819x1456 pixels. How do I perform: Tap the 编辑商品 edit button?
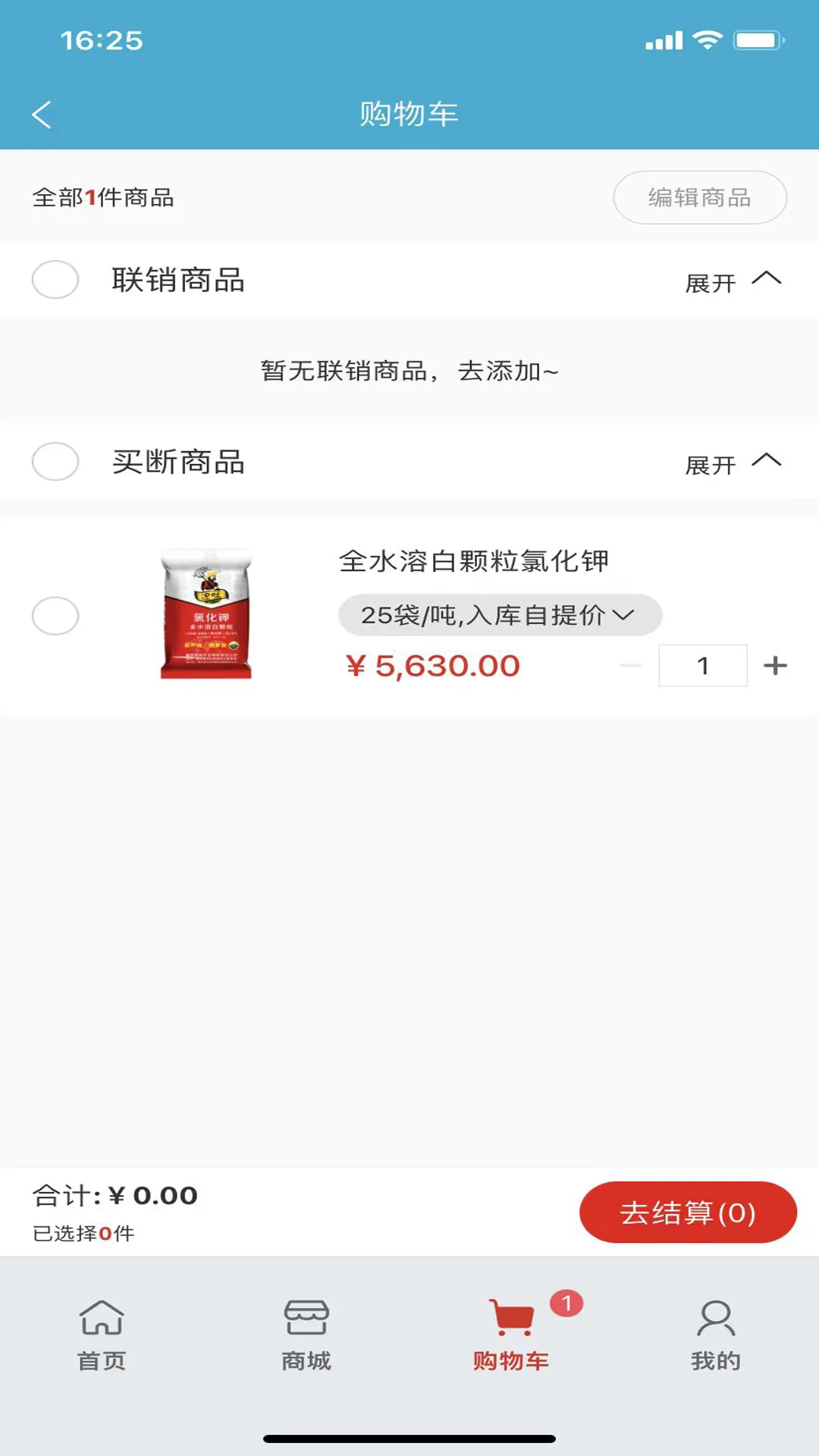698,197
